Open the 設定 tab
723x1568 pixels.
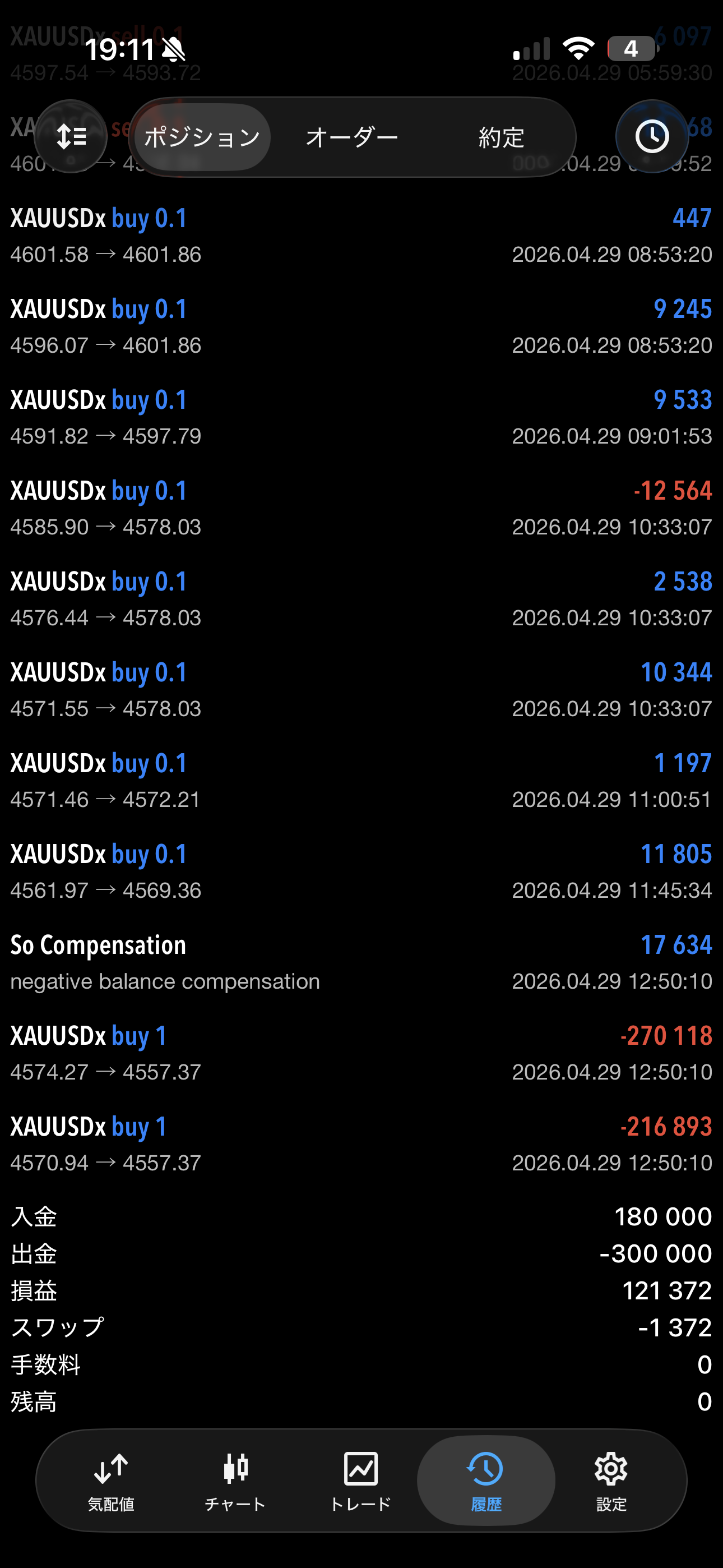click(611, 1481)
